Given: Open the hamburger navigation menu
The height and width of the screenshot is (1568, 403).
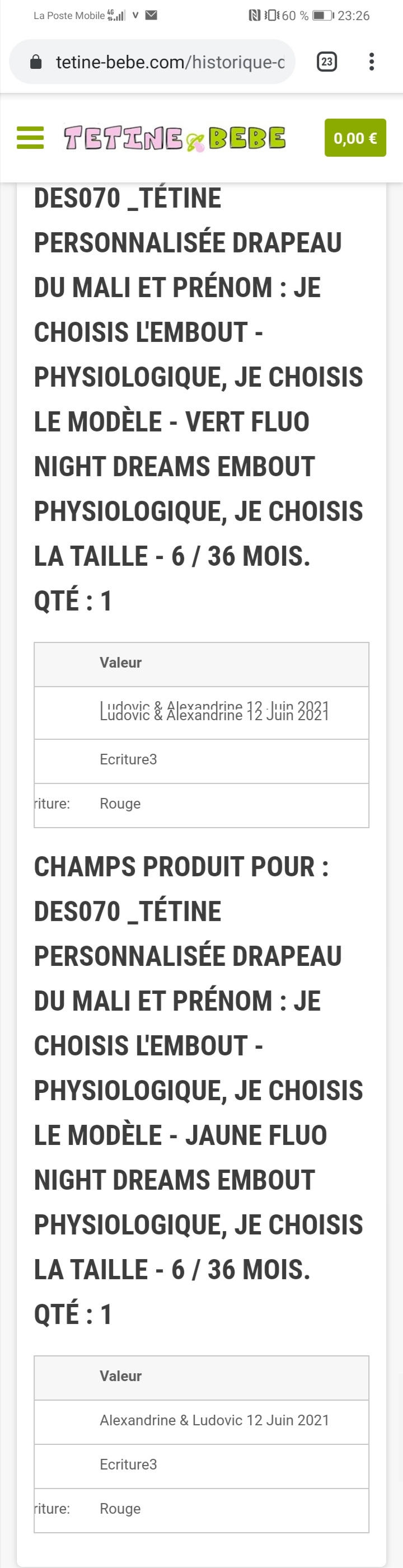Looking at the screenshot, I should (x=30, y=138).
